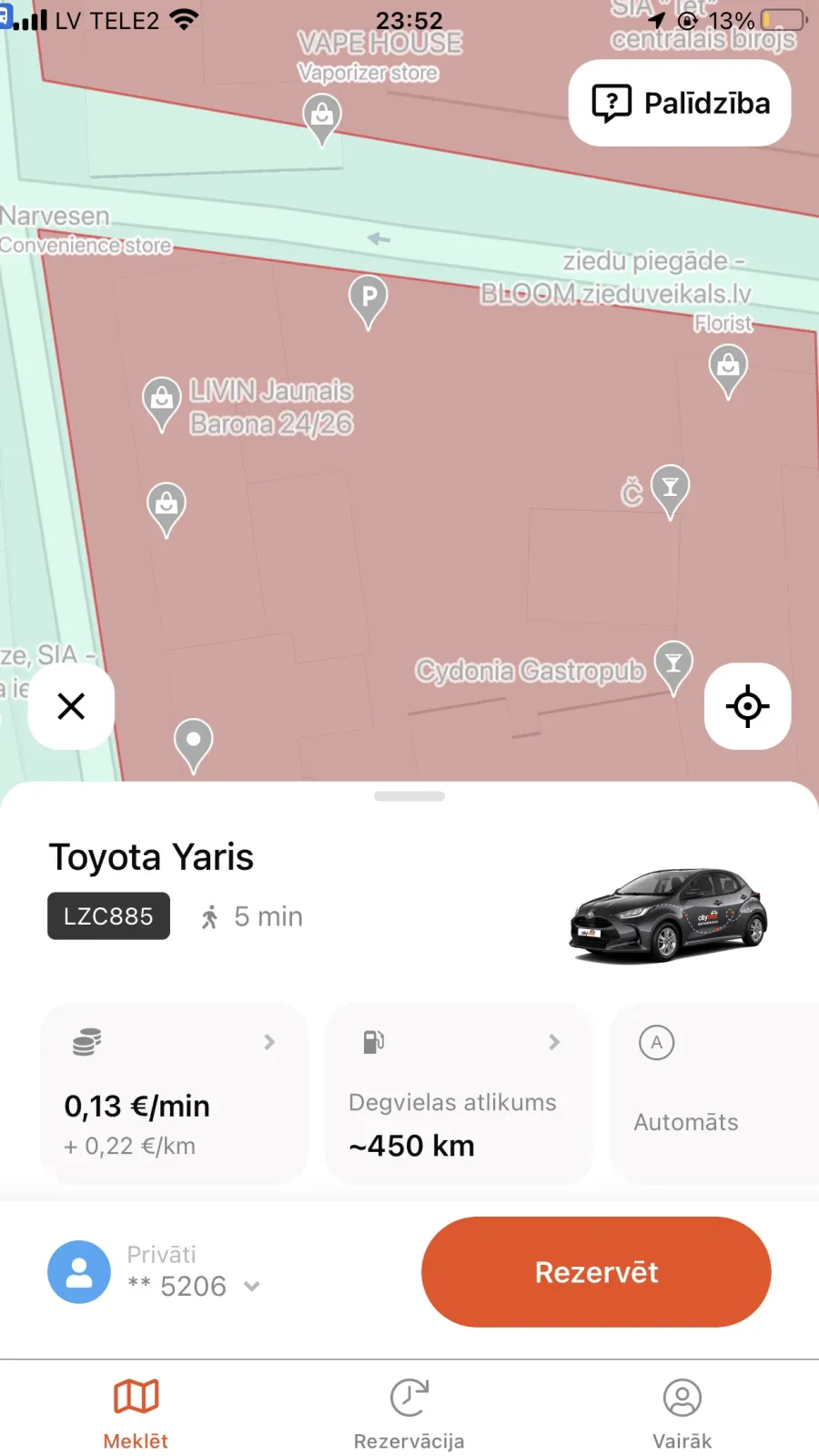
Task: Switch to the Meklēt tab
Action: tap(136, 1413)
